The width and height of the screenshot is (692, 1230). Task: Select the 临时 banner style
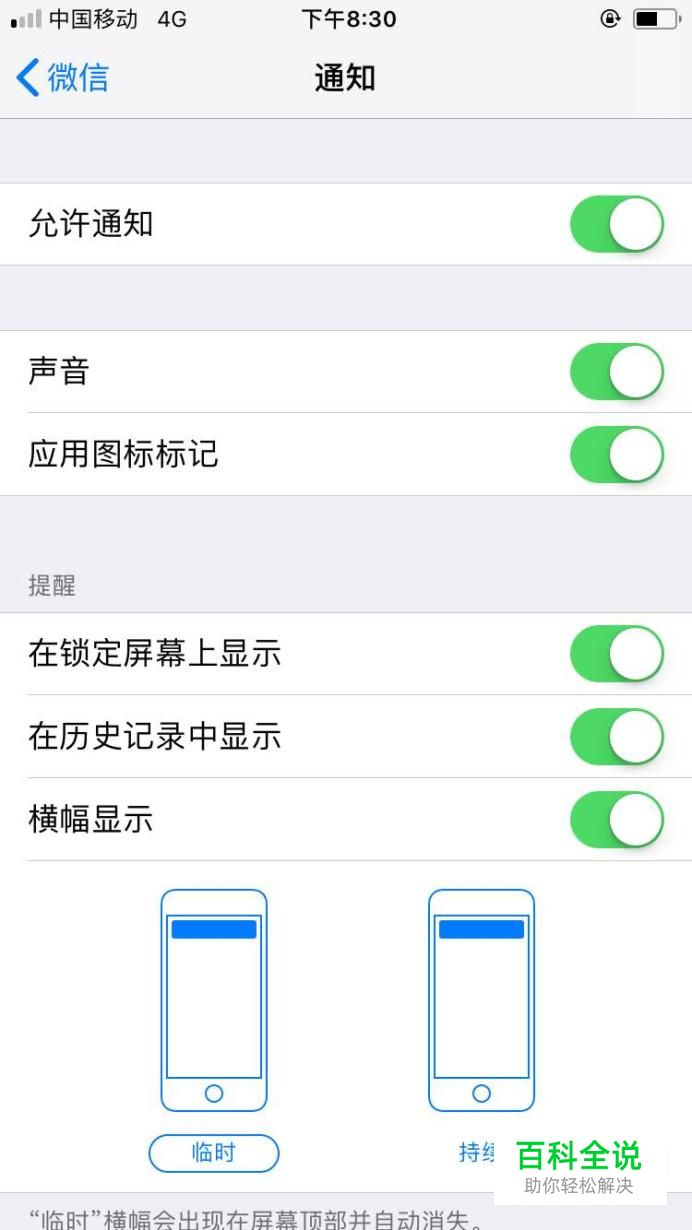[214, 1153]
